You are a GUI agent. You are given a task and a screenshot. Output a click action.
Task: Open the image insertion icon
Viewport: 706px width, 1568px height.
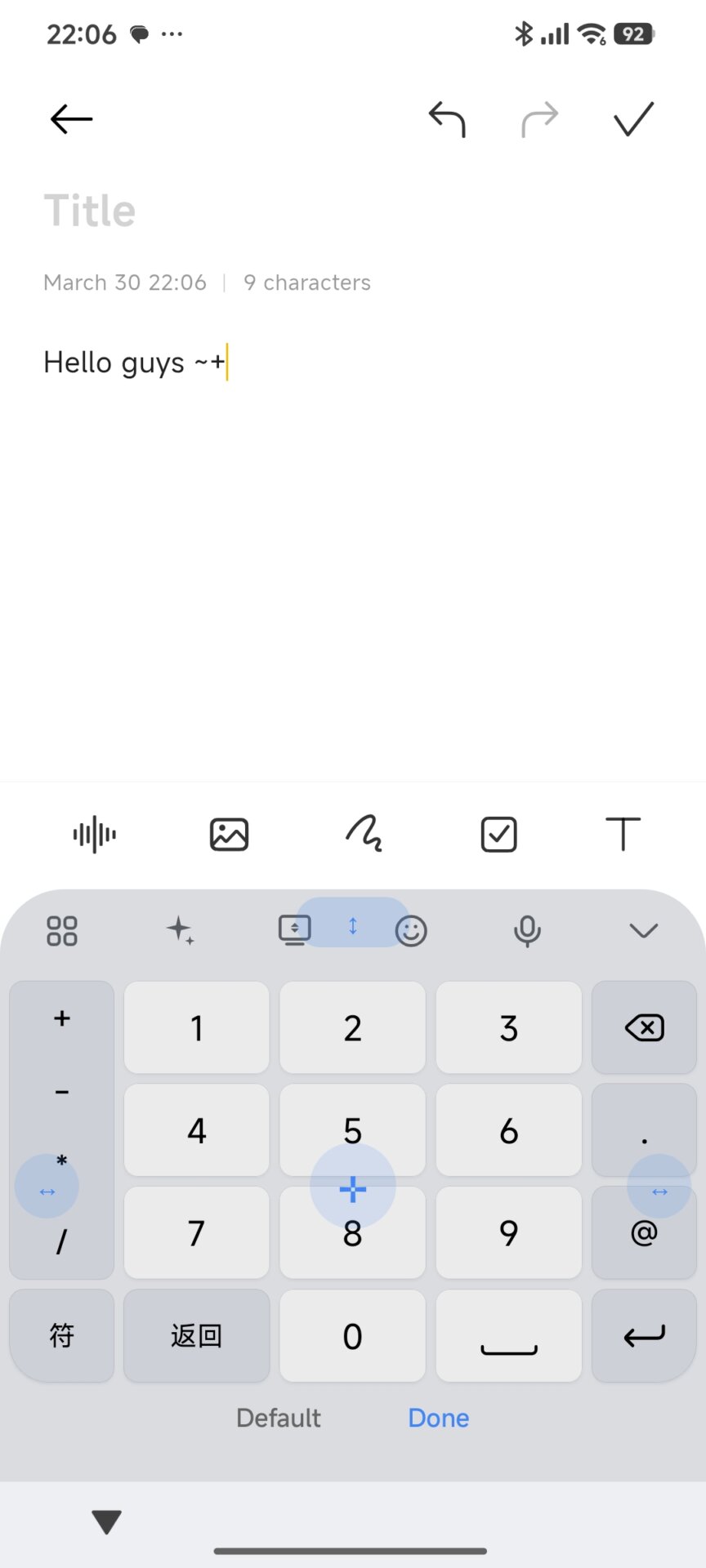(228, 834)
